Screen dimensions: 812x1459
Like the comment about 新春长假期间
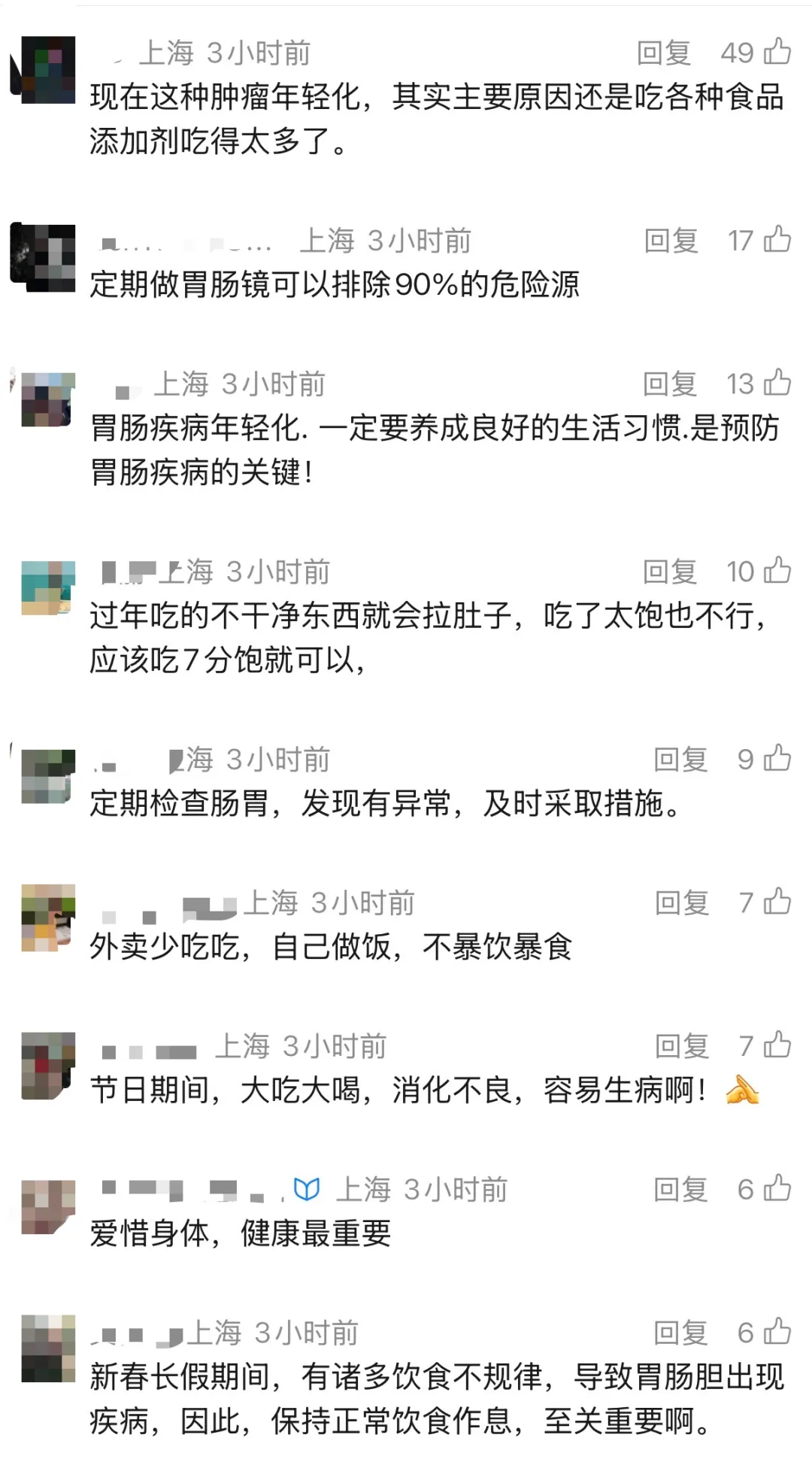777,1332
